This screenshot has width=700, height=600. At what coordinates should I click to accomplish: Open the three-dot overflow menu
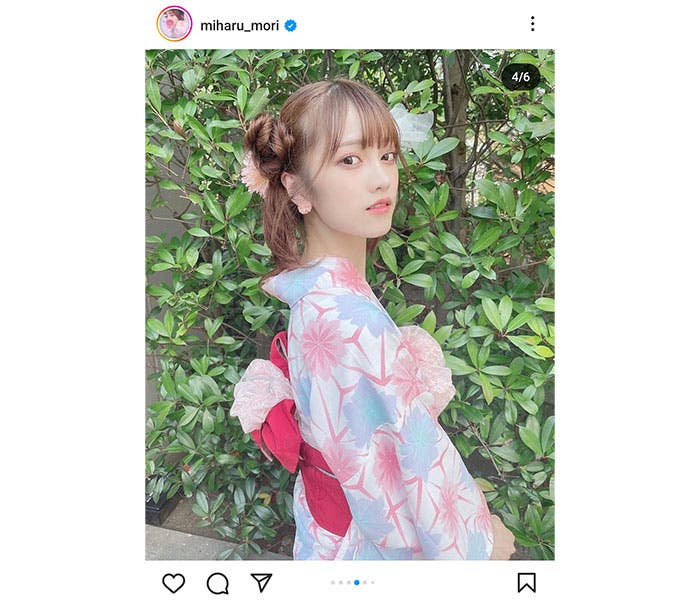pyautogui.click(x=532, y=24)
